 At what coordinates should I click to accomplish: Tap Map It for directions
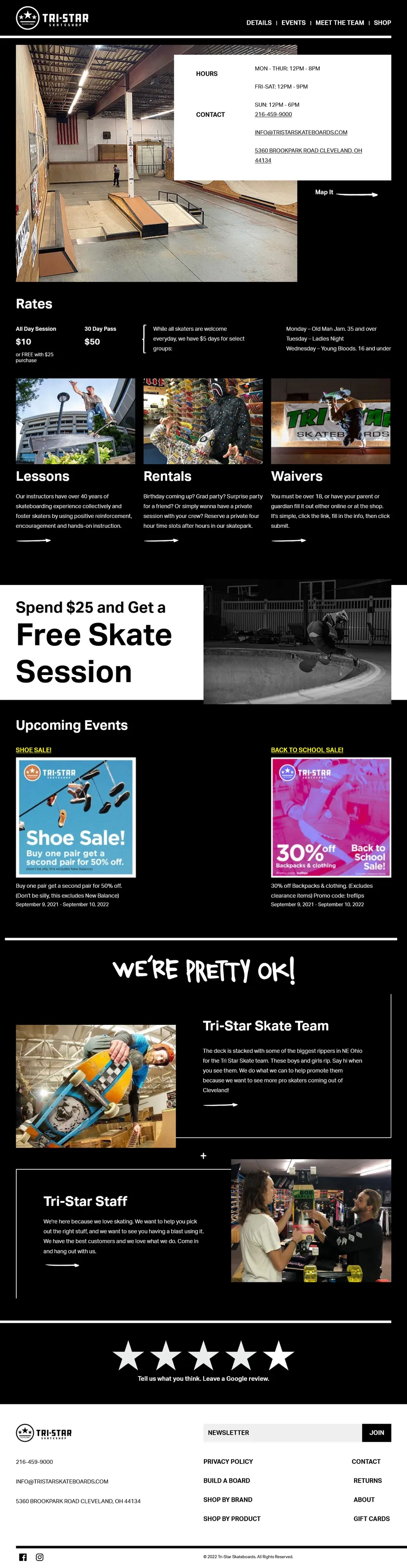346,193
